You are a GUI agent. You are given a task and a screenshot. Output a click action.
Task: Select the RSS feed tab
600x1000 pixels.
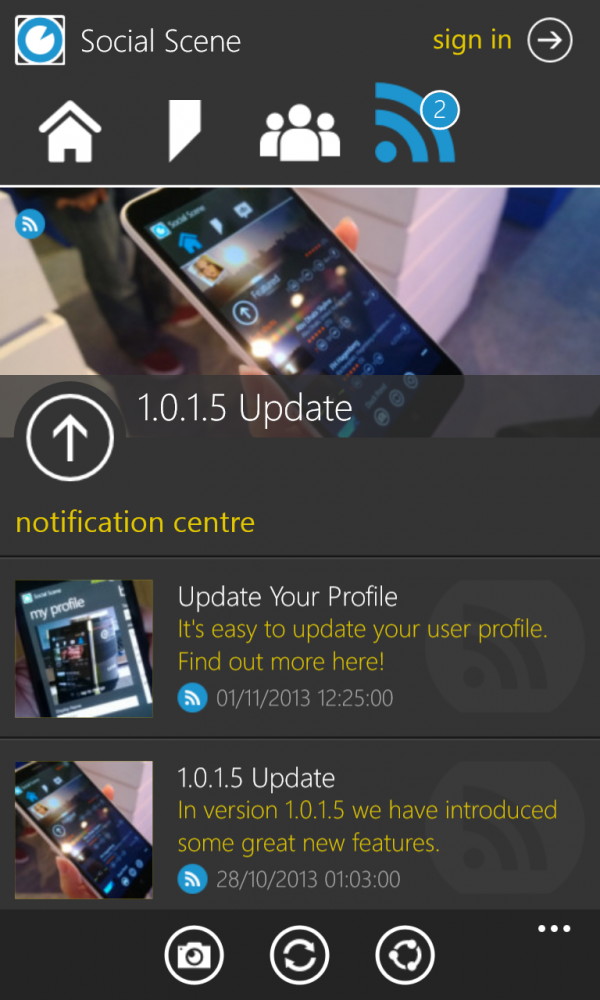(413, 125)
